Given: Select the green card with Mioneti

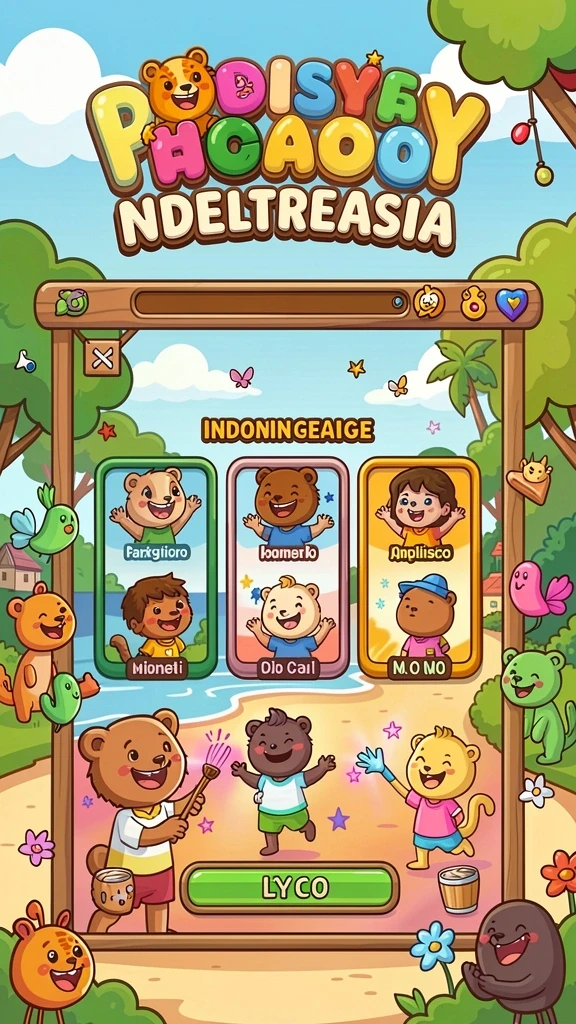Looking at the screenshot, I should (155, 568).
